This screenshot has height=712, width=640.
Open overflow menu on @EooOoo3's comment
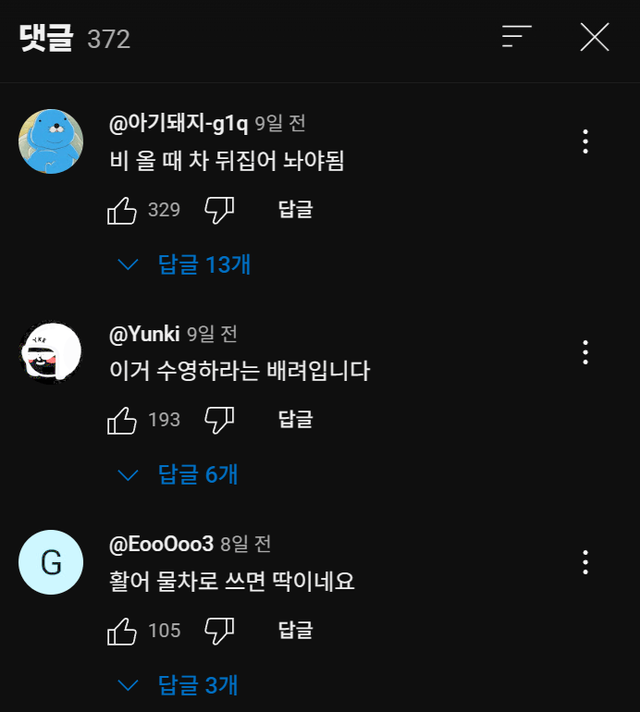[586, 562]
